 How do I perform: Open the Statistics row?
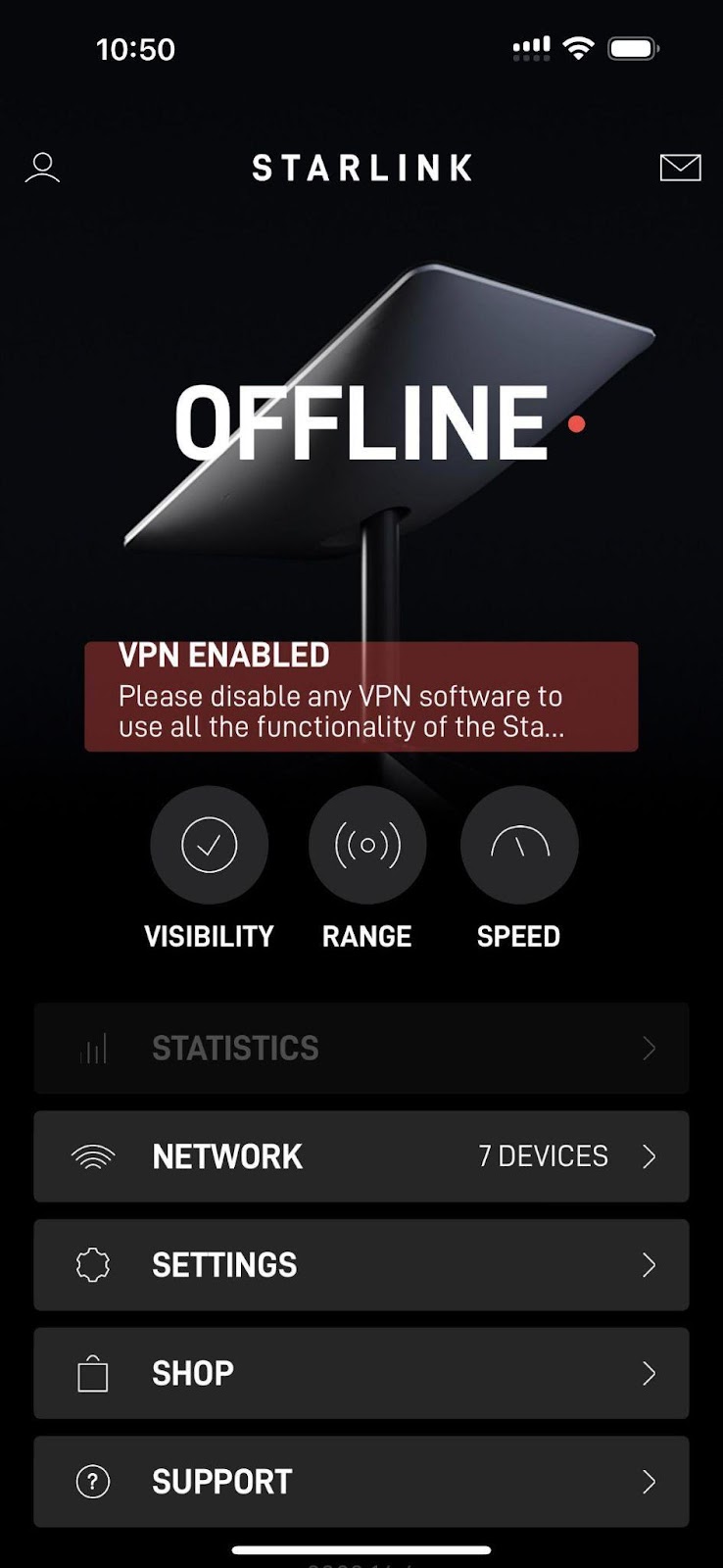361,1048
